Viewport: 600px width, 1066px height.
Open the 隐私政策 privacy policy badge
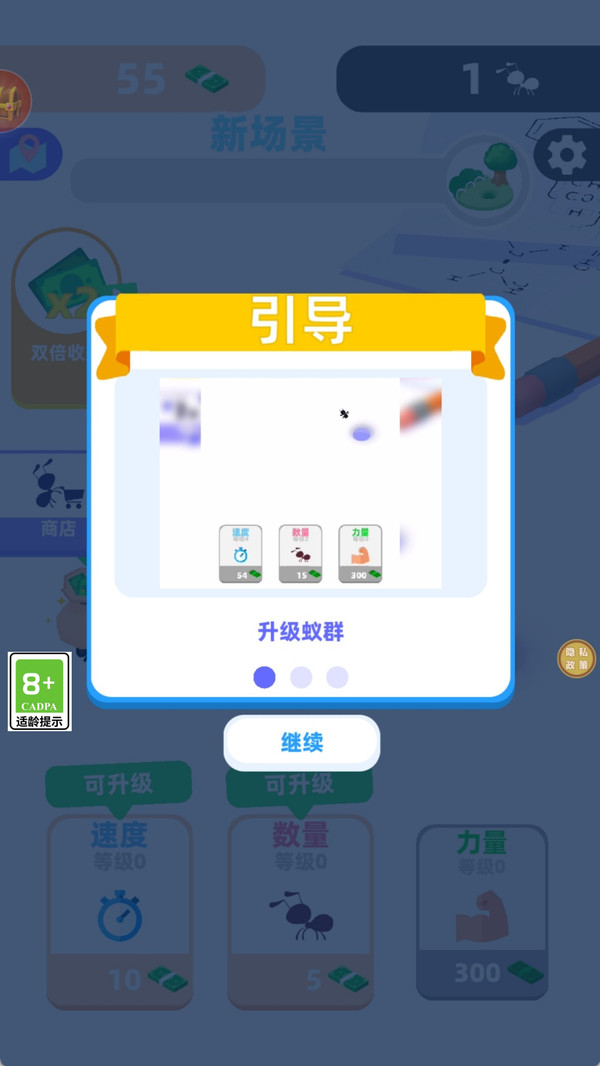pos(576,658)
